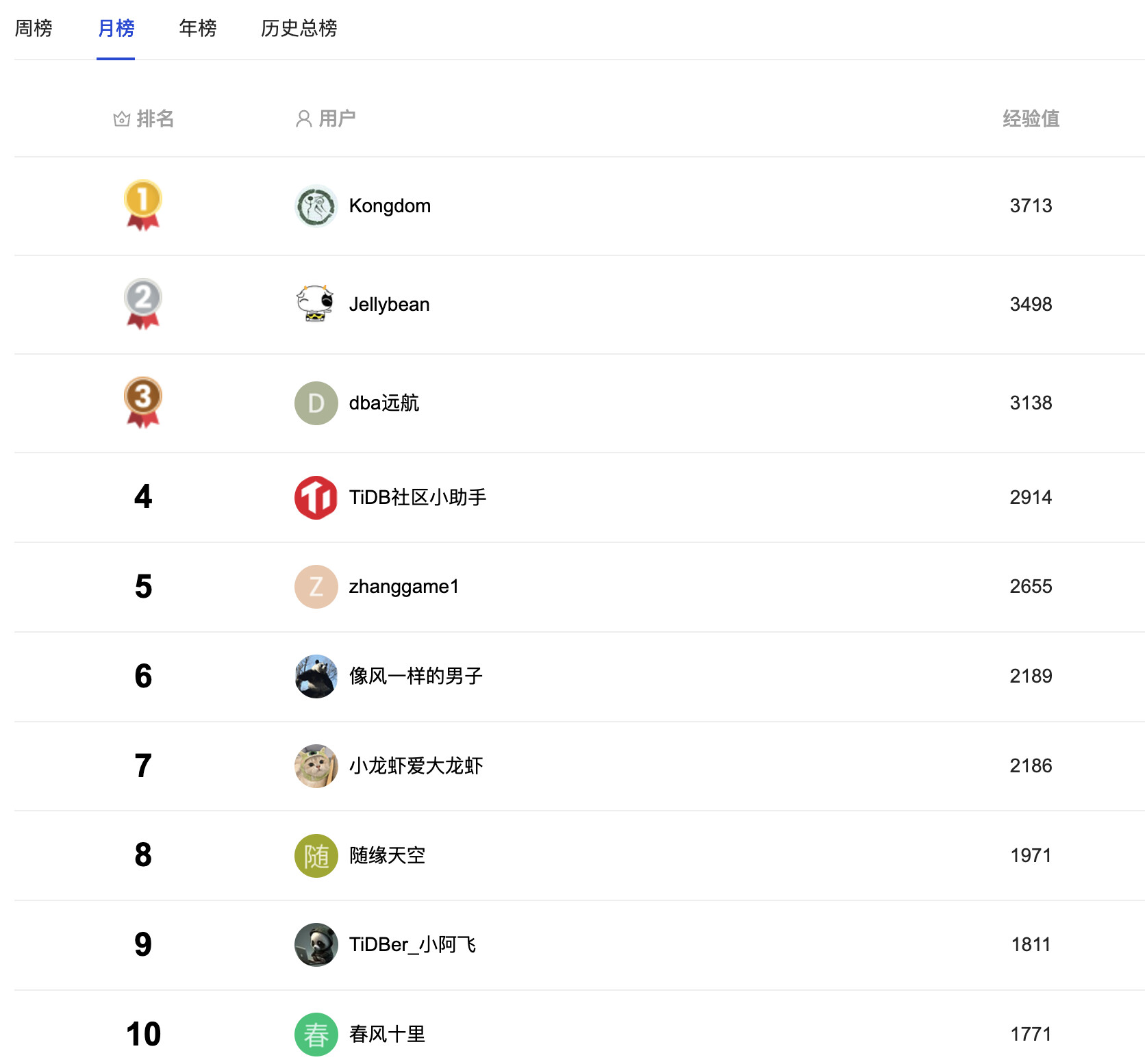The height and width of the screenshot is (1064, 1145).
Task: Tap the 随缘天空 entry
Action: pos(387,856)
